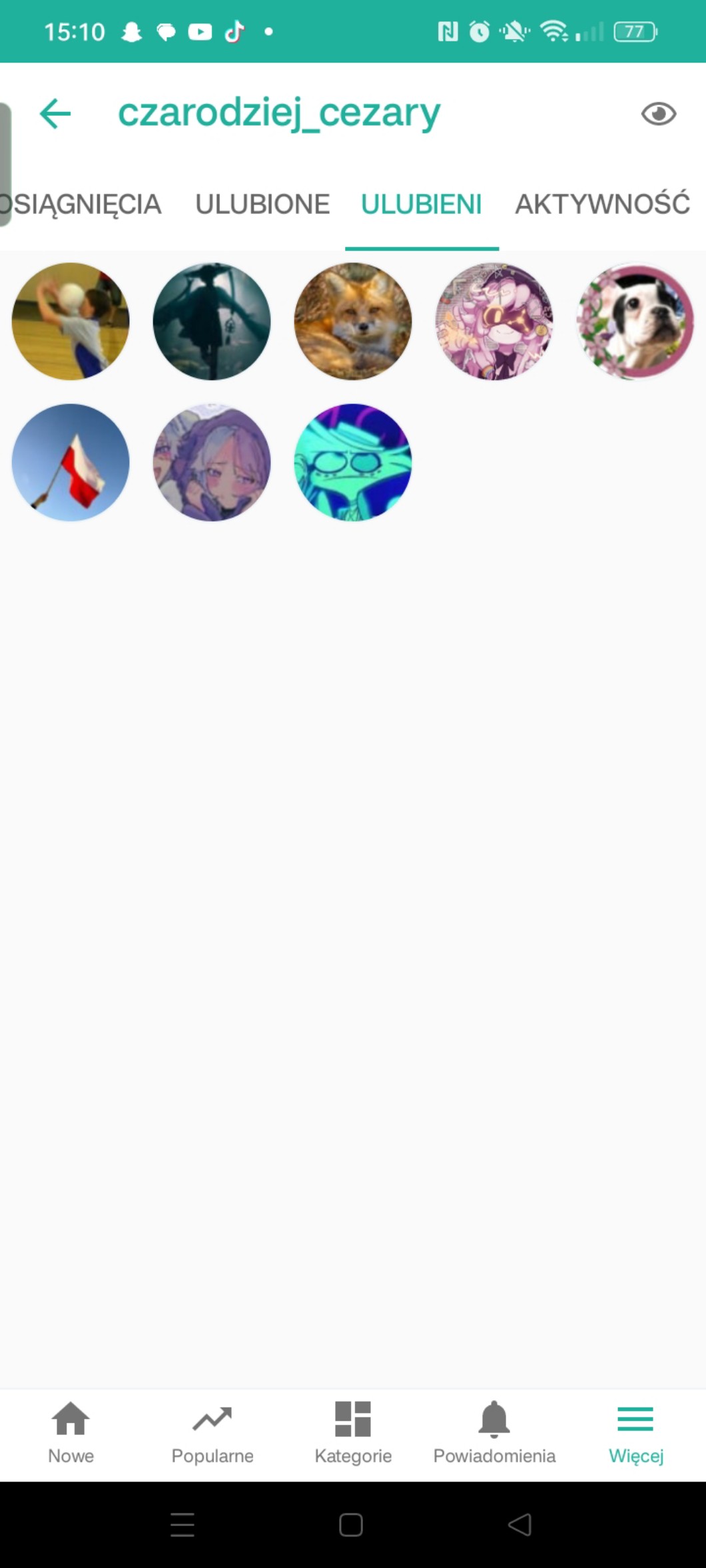Open the black-and-white dog avatar profile
This screenshot has width=706, height=1568.
pyautogui.click(x=635, y=322)
